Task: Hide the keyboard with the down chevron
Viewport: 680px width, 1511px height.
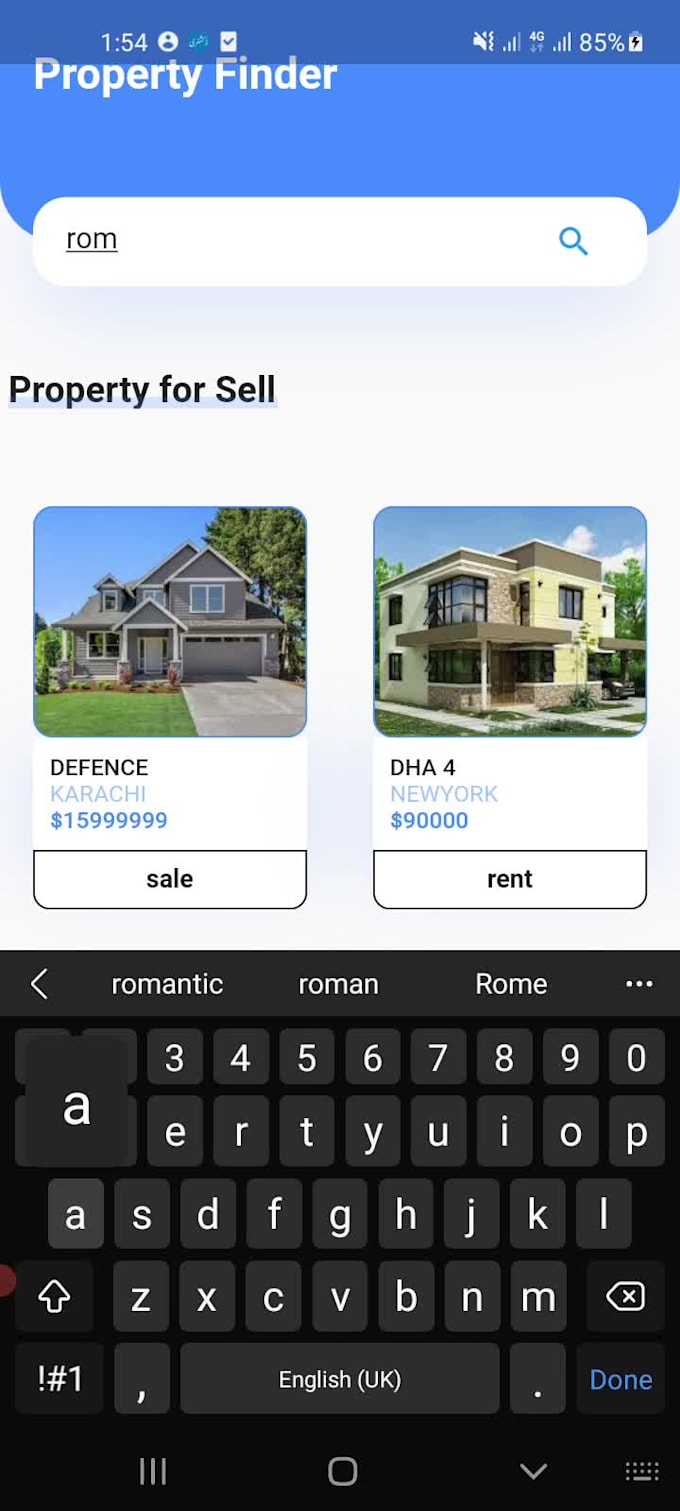Action: point(534,1470)
